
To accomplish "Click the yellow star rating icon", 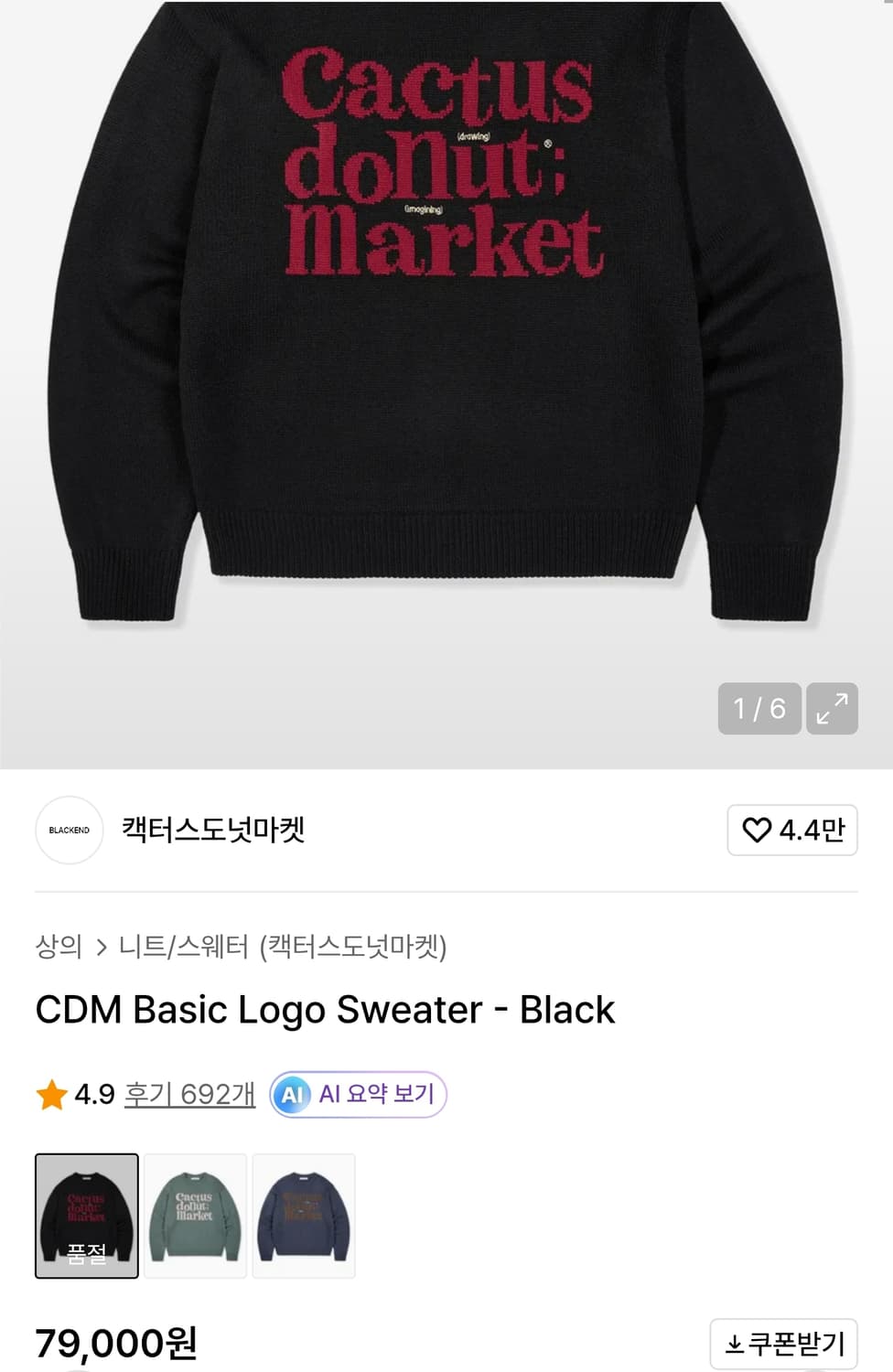I will pos(49,1093).
